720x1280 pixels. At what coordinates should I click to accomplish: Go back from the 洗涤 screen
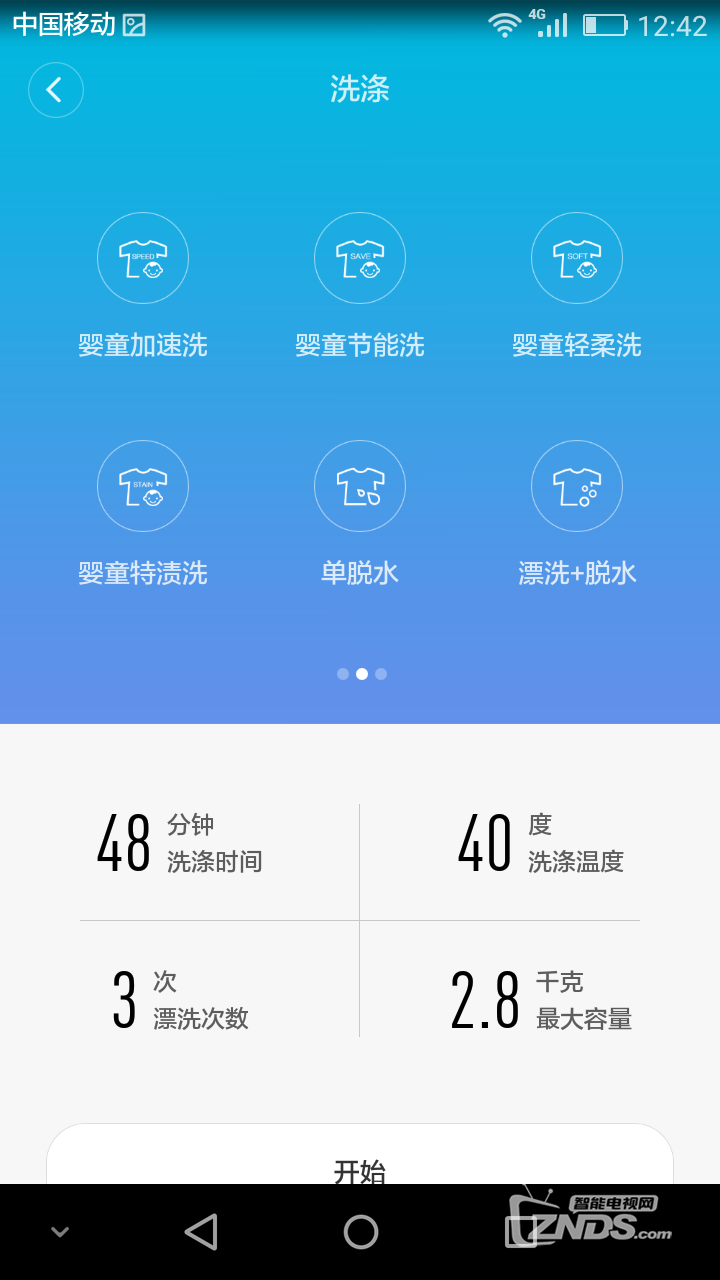[56, 90]
